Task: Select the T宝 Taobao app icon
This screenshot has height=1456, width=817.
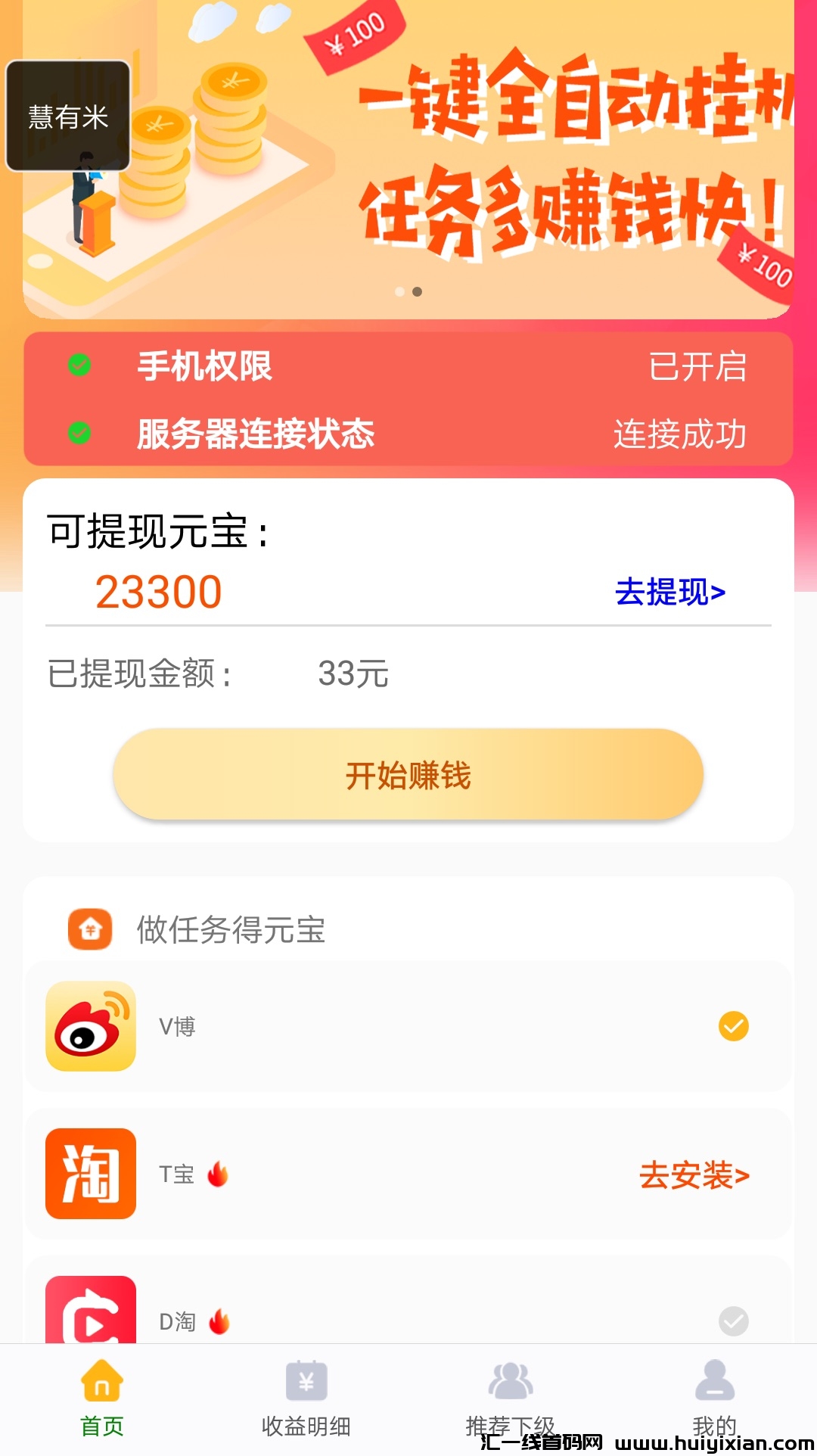Action: tap(90, 1175)
